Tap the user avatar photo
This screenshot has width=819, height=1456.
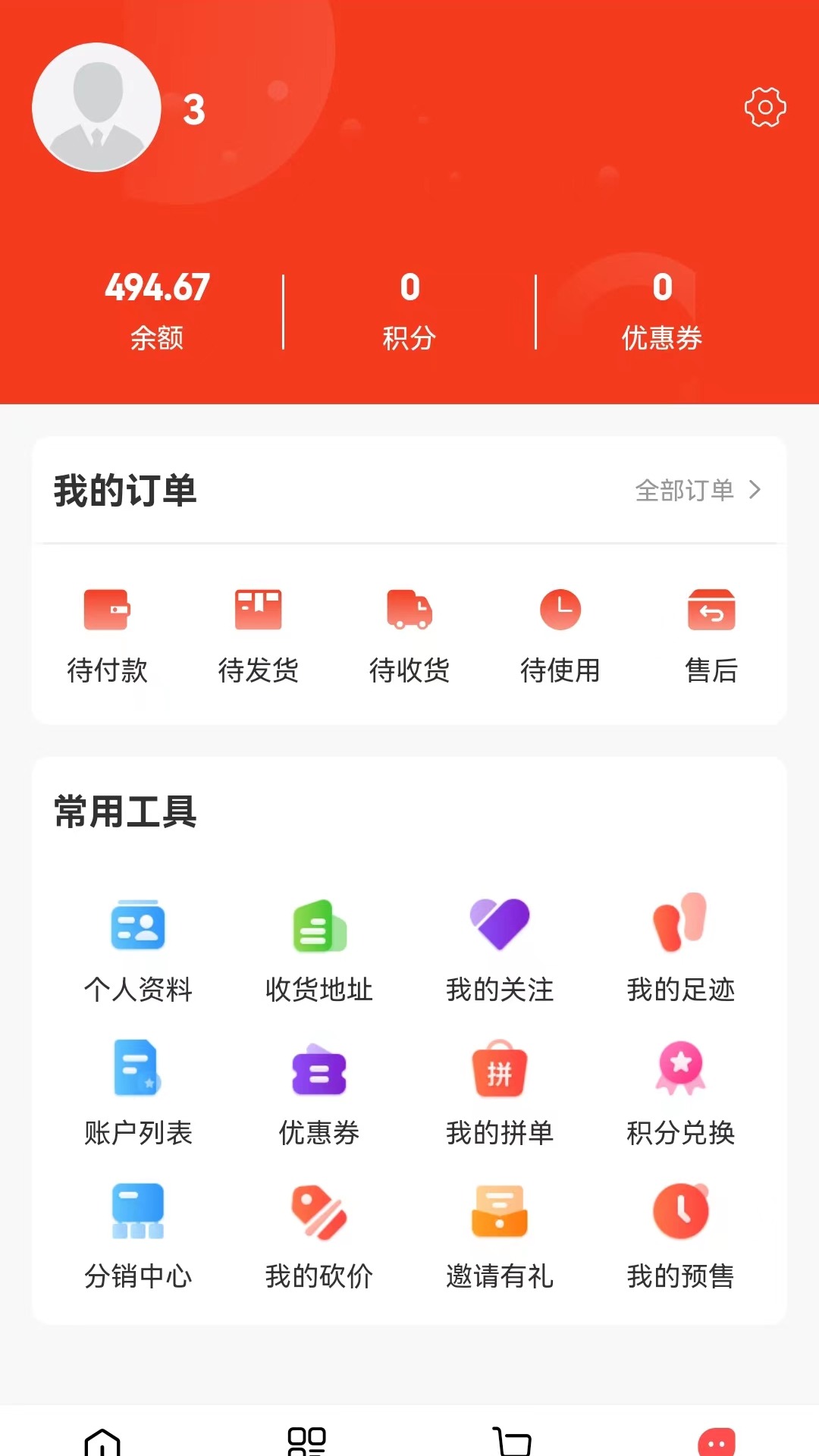point(97,107)
